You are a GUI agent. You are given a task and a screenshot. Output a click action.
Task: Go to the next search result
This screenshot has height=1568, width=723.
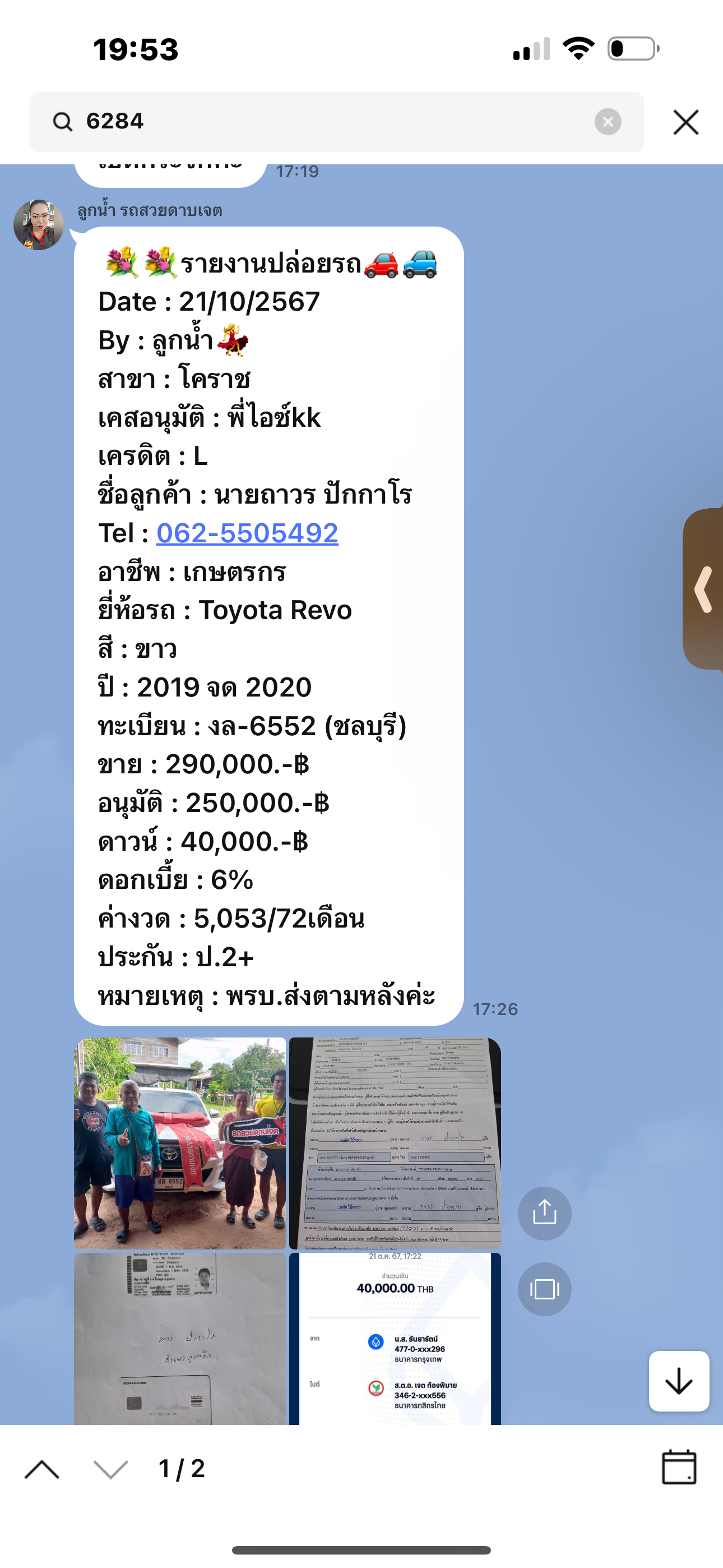pos(111,1469)
